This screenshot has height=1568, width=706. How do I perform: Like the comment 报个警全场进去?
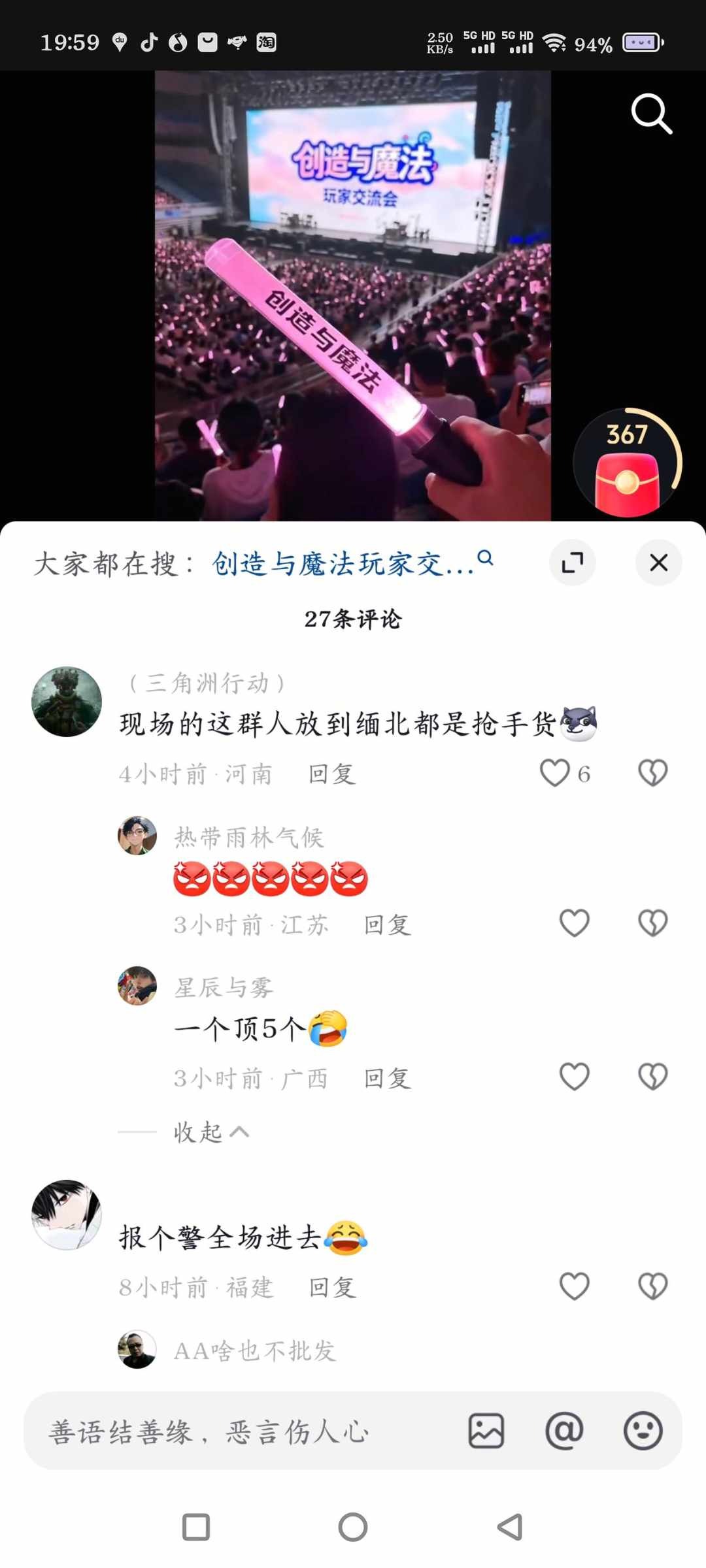(x=575, y=1286)
